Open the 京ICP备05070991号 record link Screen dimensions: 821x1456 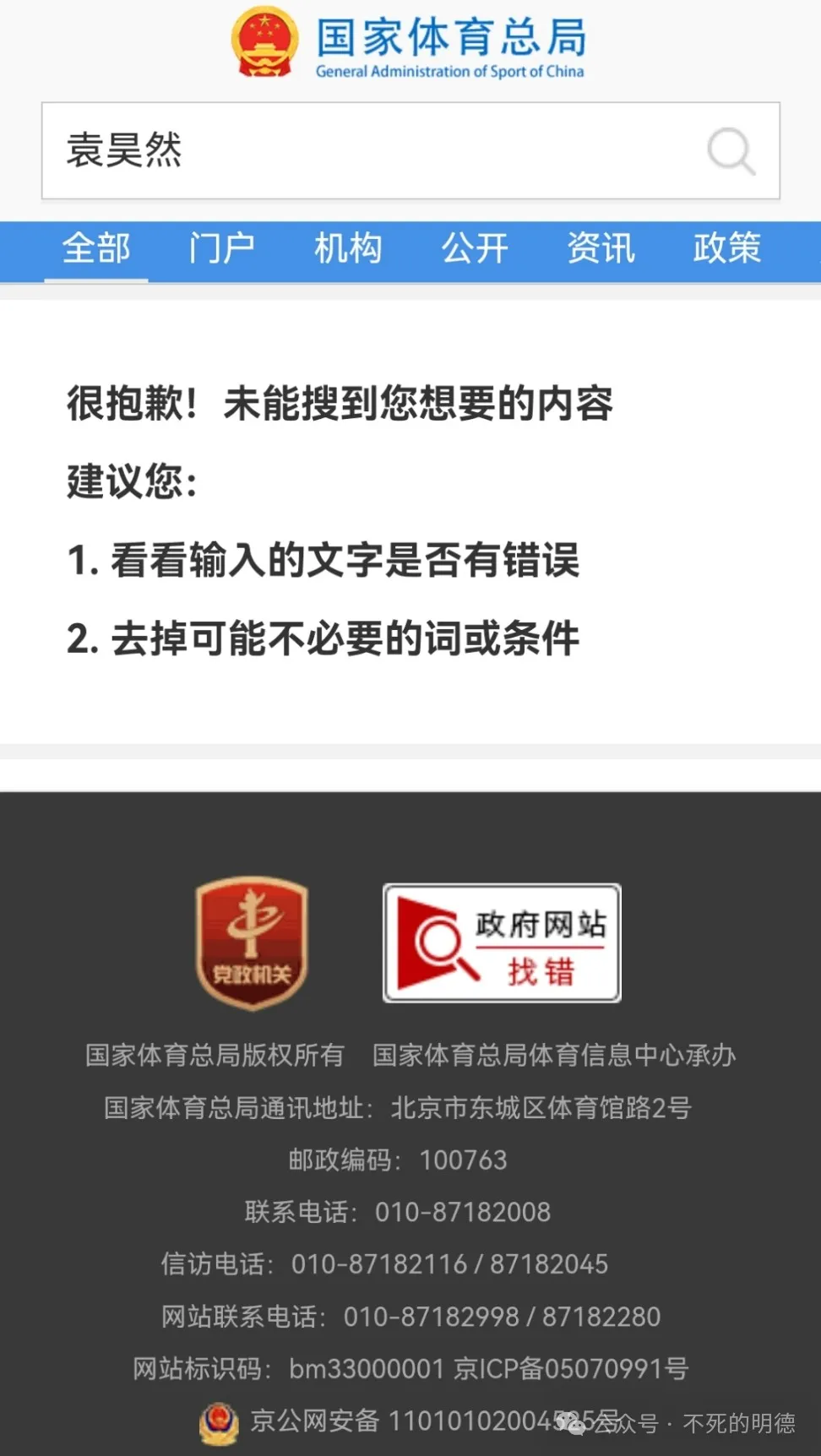coord(571,1368)
